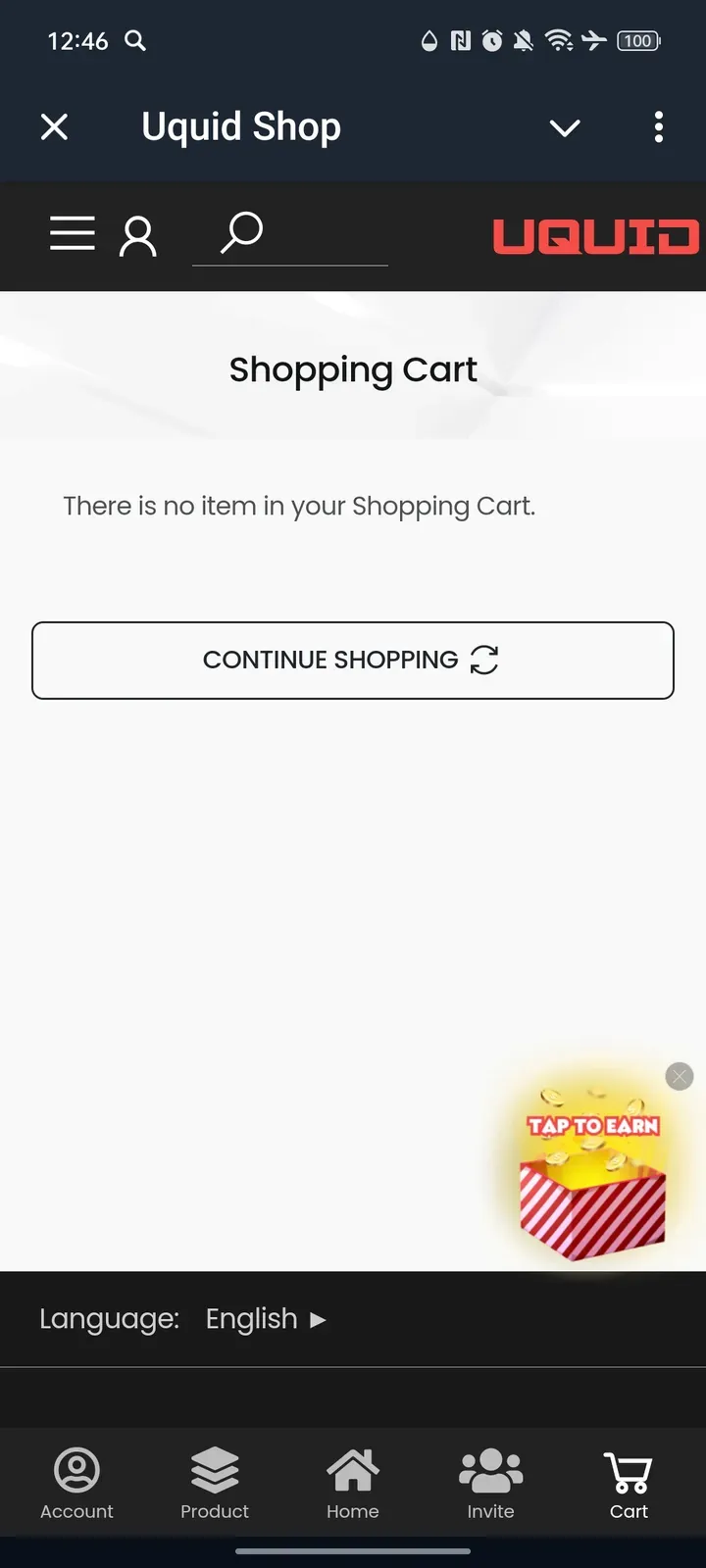The width and height of the screenshot is (706, 1568).
Task: Dismiss the Tap to Earn floating banner
Action: click(679, 1076)
